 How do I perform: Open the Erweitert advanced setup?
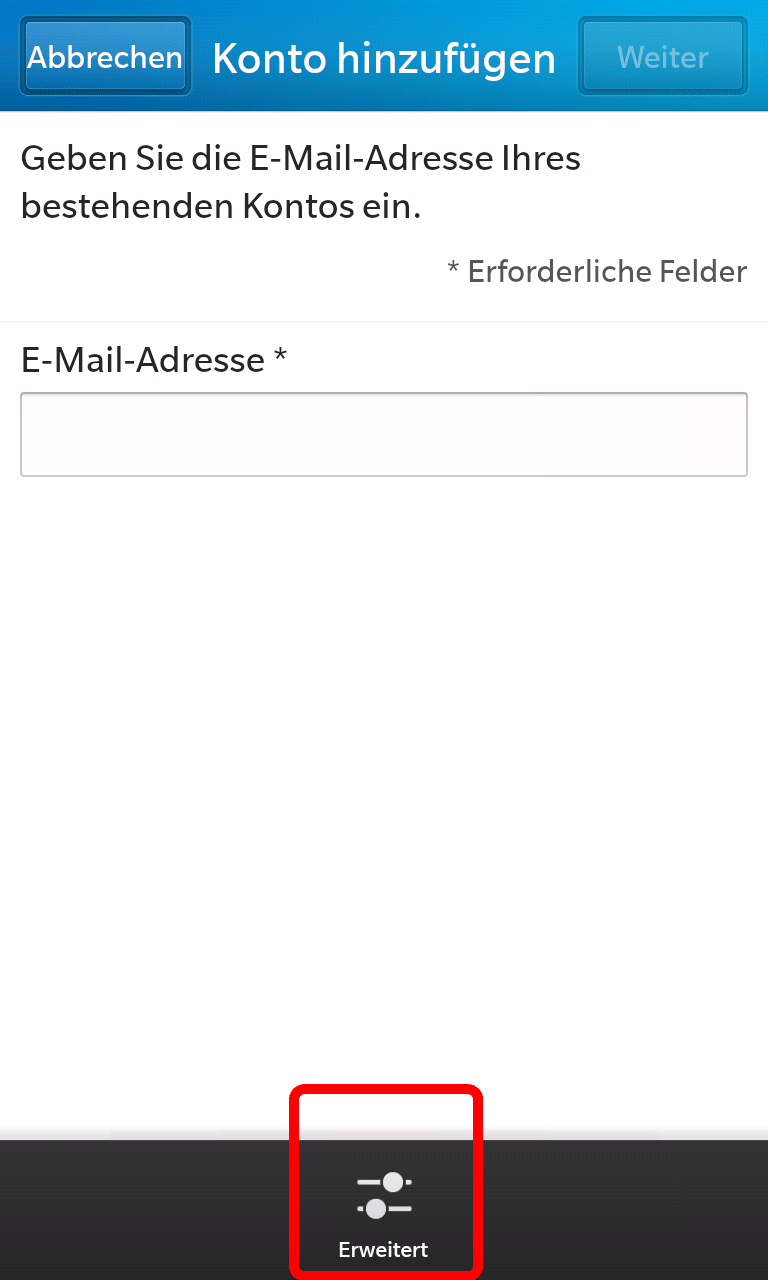(384, 1212)
